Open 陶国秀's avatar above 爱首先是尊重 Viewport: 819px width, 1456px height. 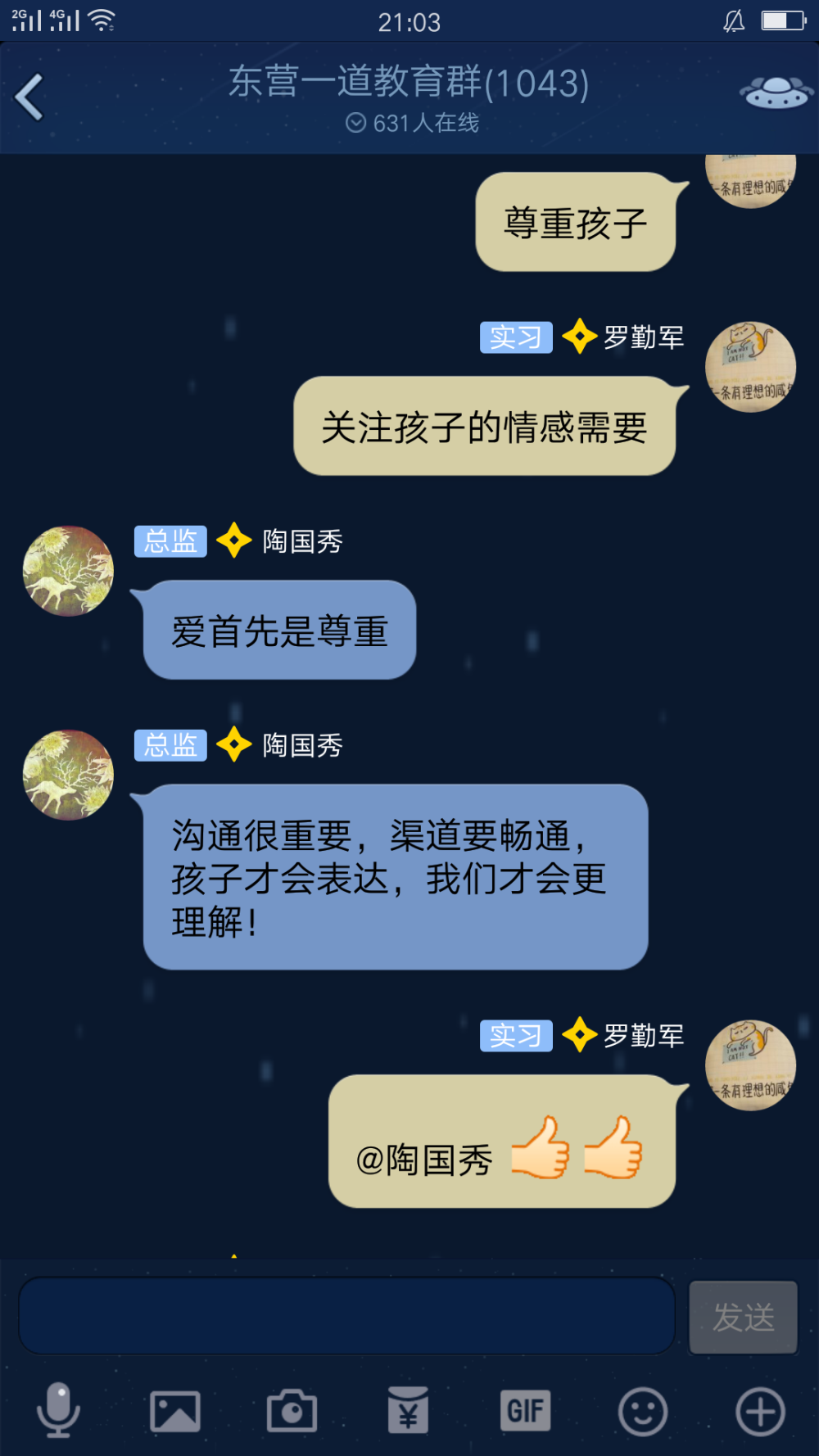pyautogui.click(x=68, y=571)
